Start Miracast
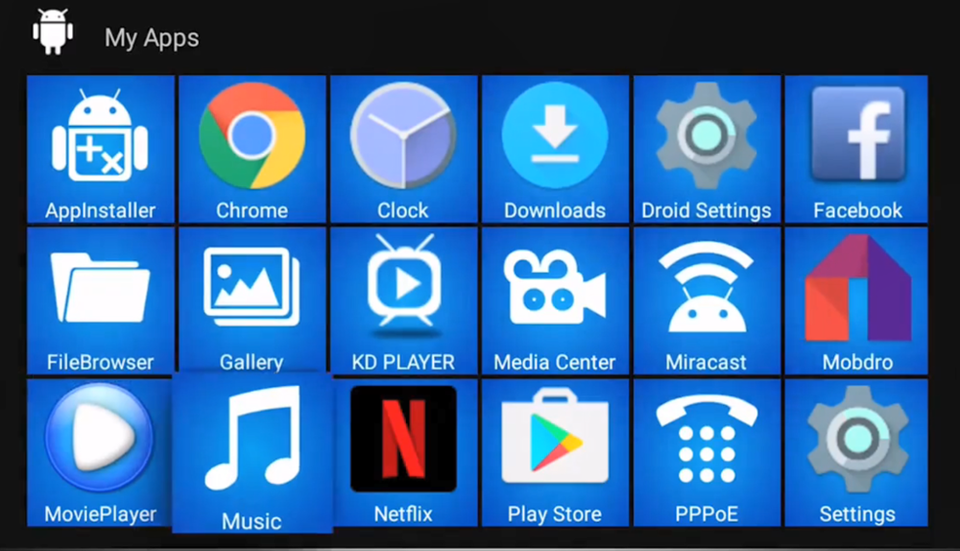 point(707,301)
